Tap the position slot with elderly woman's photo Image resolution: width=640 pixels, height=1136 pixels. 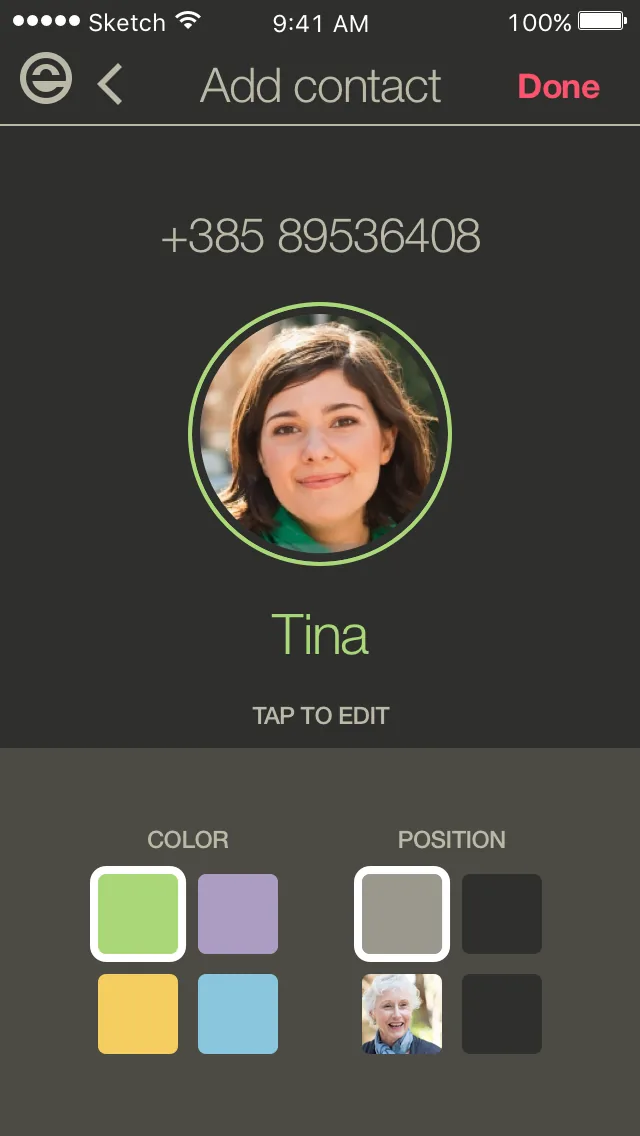pos(402,1014)
